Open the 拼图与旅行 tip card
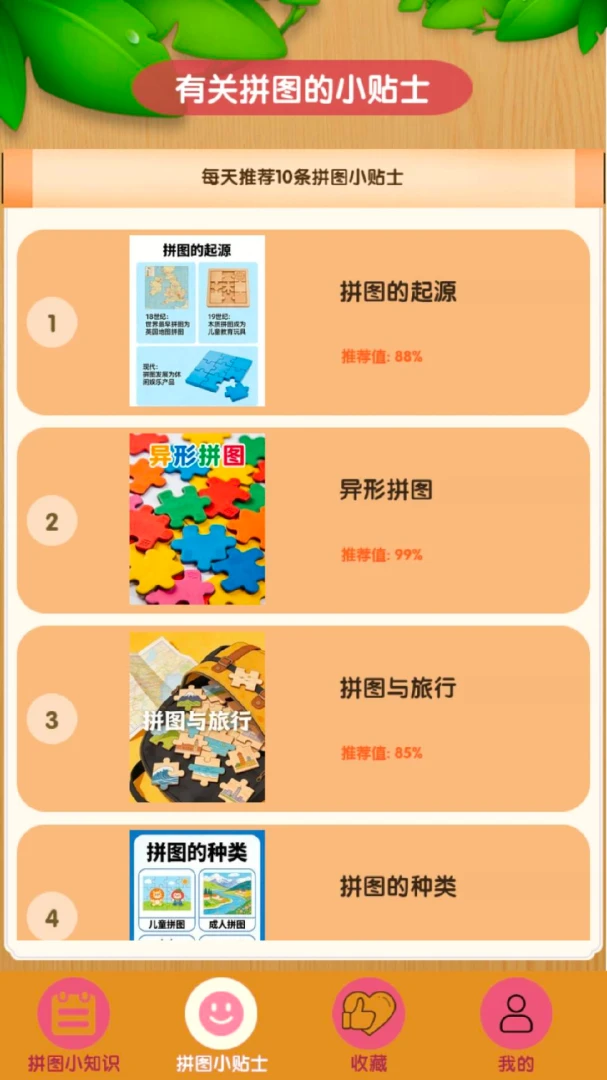Viewport: 607px width, 1080px height. pyautogui.click(x=303, y=718)
